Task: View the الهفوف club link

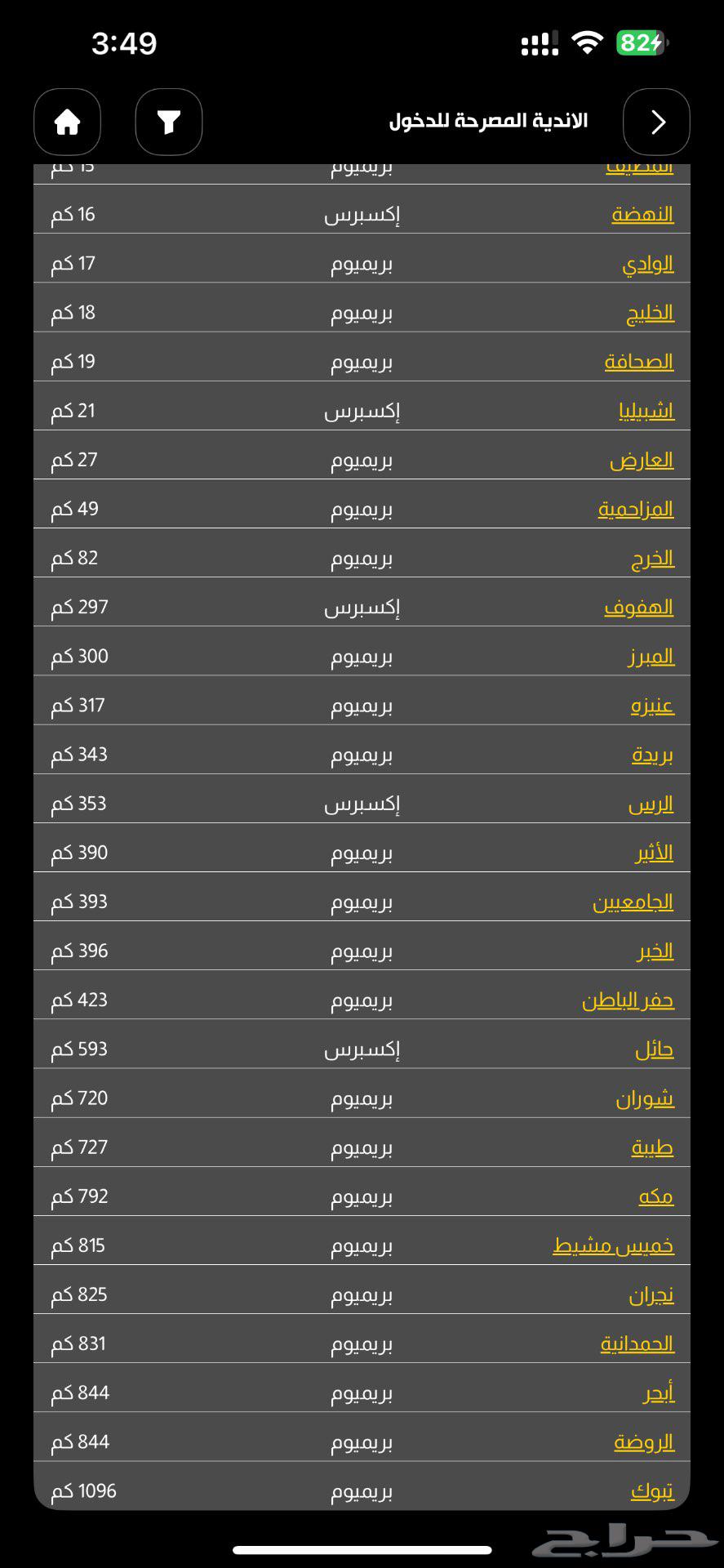Action: [x=639, y=607]
